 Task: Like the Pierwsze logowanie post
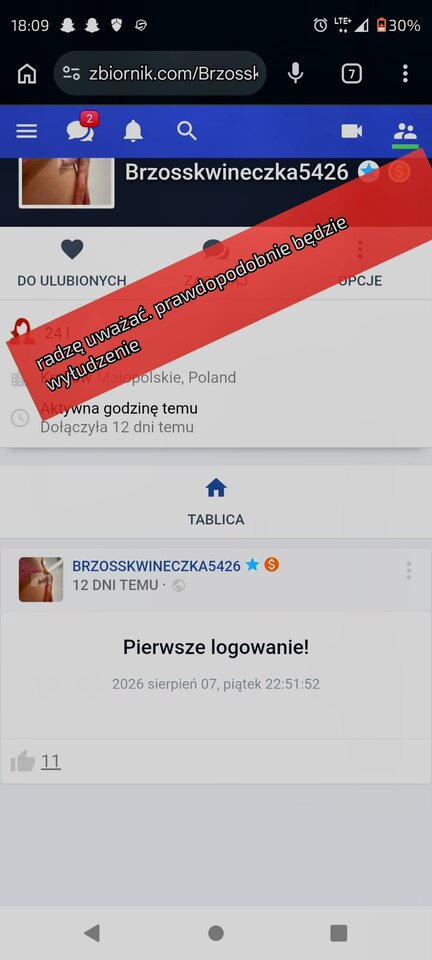pos(23,762)
